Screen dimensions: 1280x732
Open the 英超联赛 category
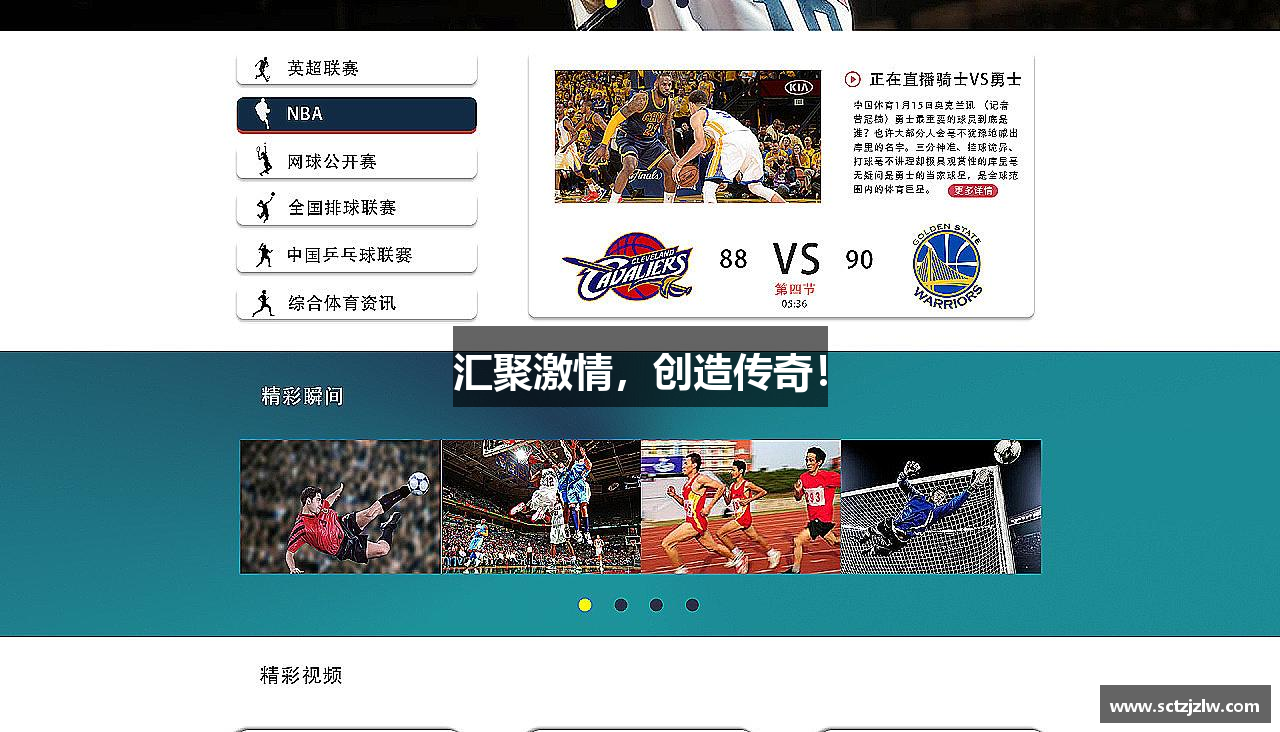tap(356, 68)
